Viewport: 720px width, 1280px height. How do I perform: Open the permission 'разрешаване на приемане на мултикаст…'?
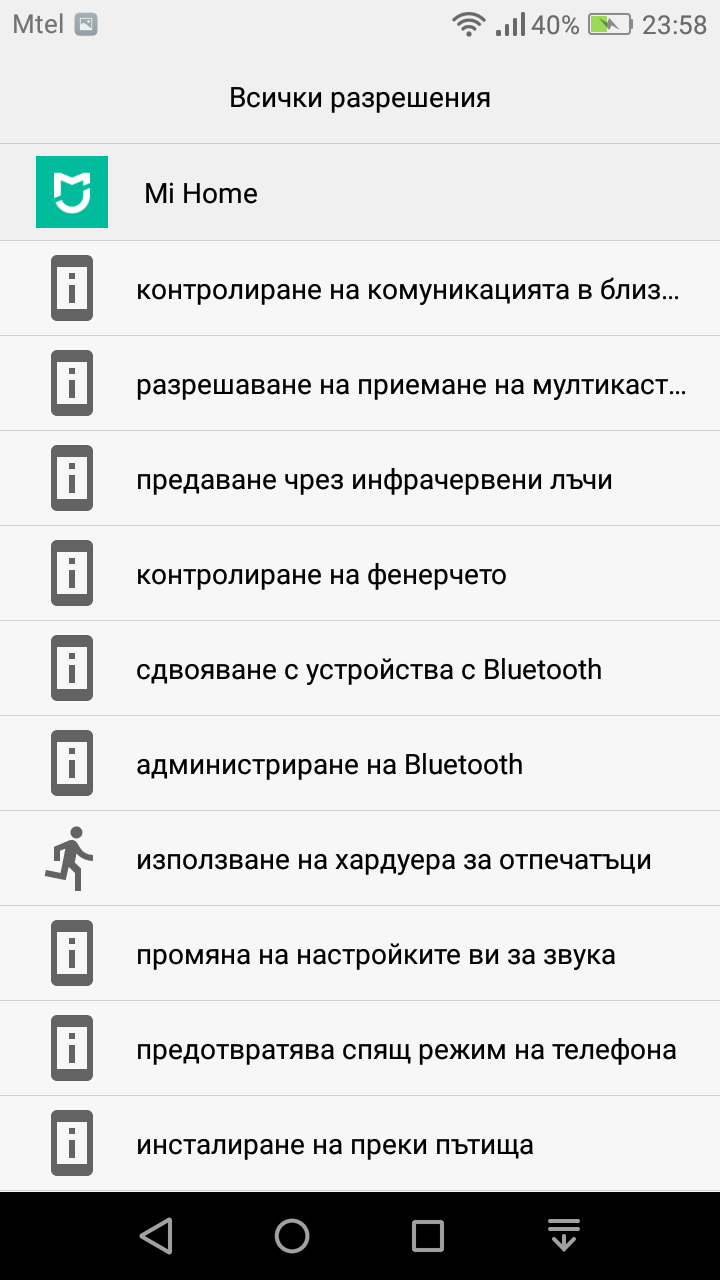360,384
